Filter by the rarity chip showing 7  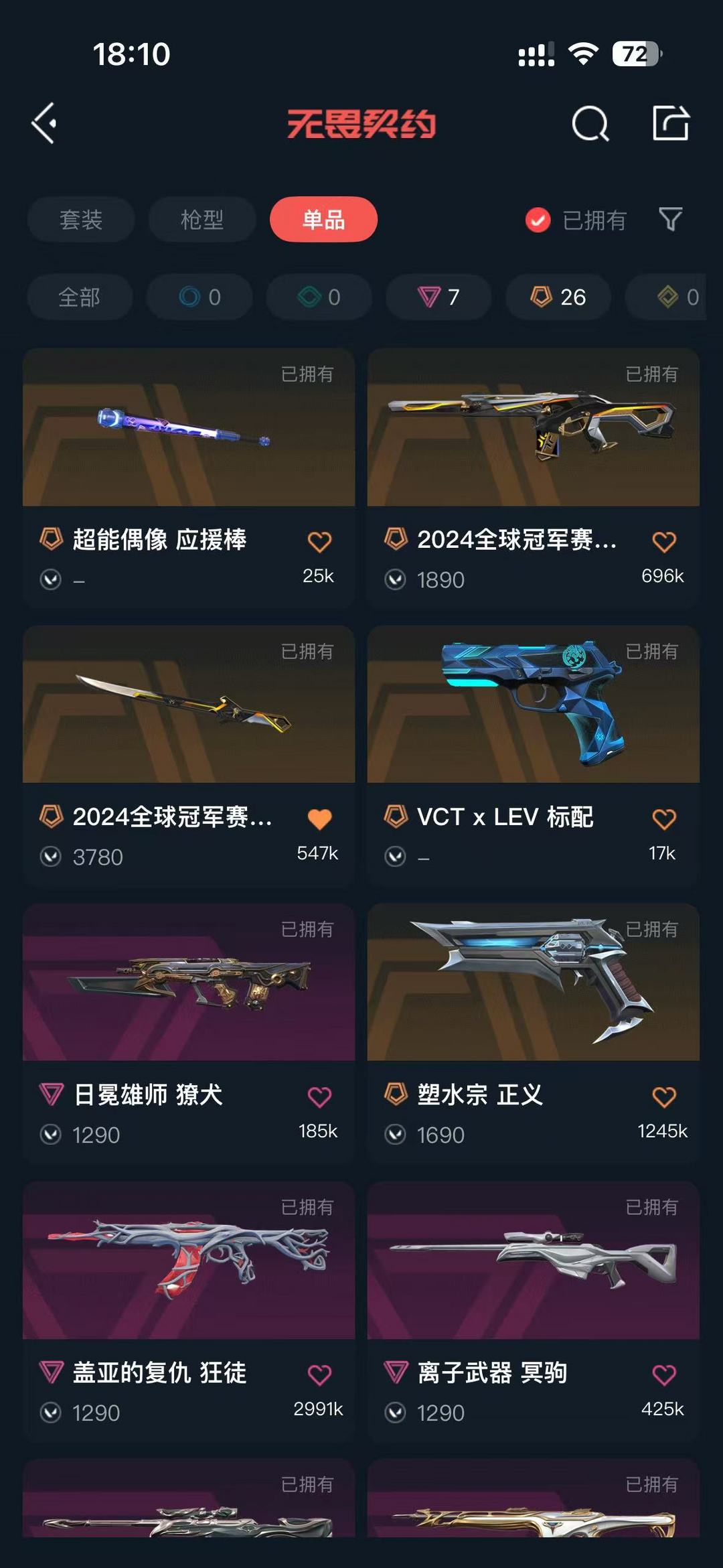tap(438, 297)
